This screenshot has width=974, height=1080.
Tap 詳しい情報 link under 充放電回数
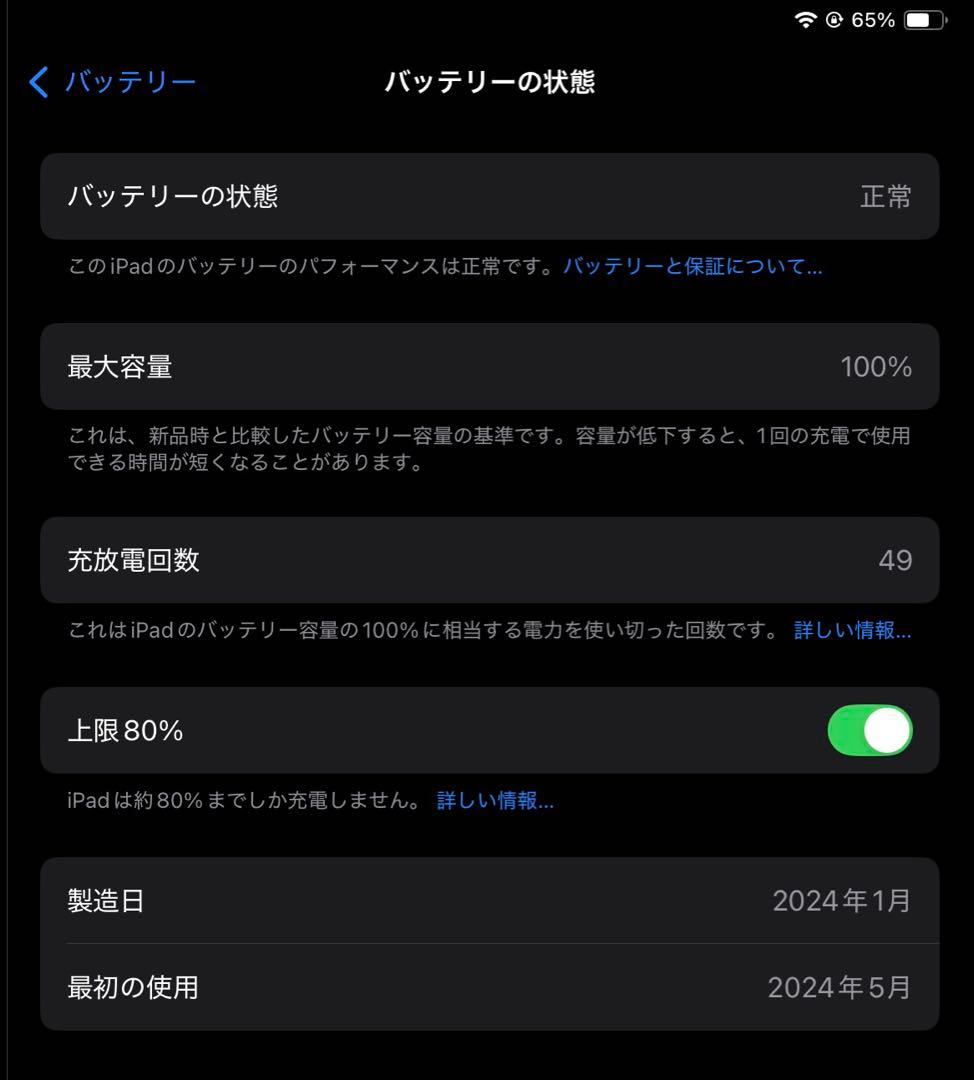click(x=852, y=630)
